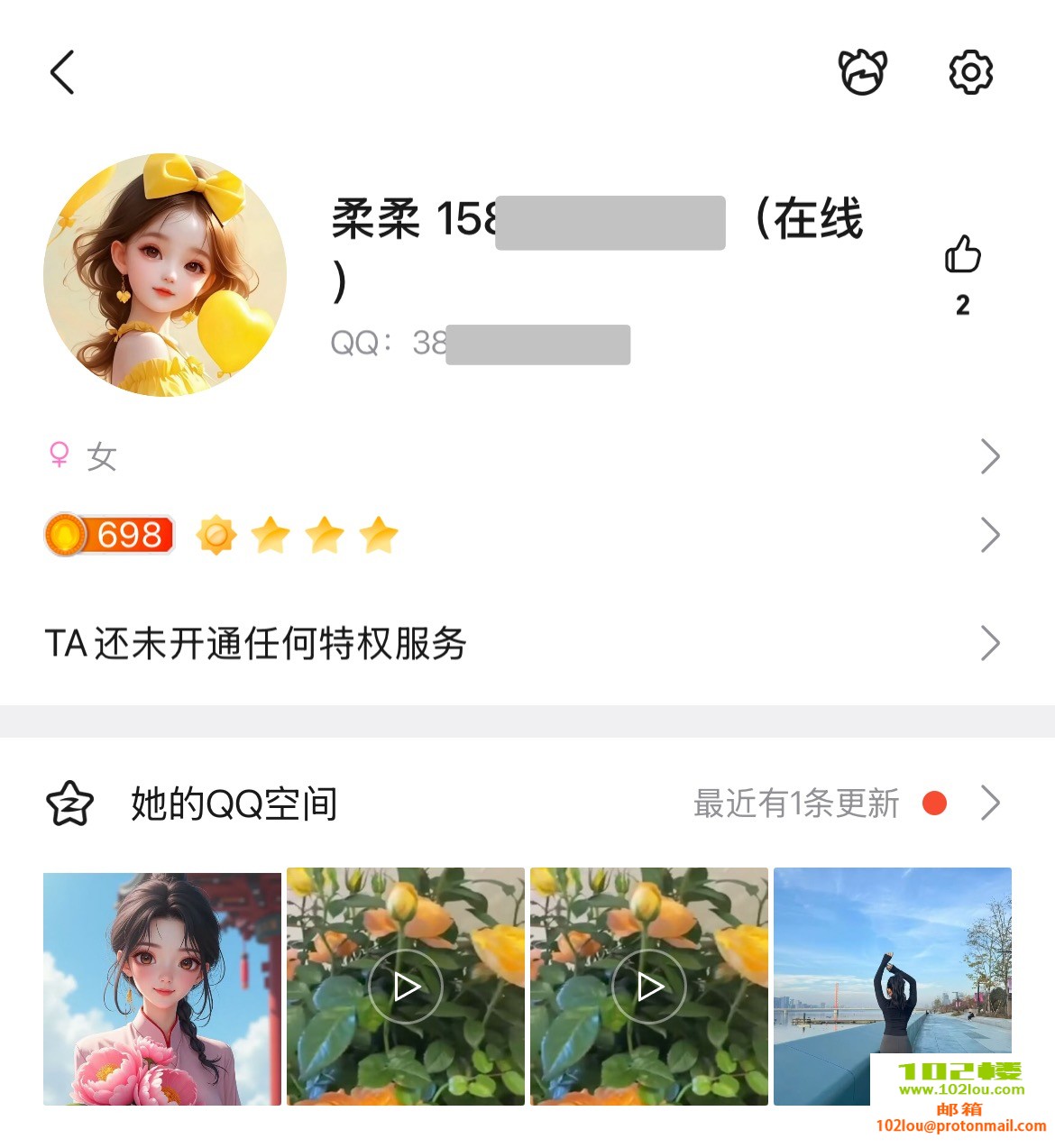1055x1148 pixels.
Task: Give the profile a thumbs-up like
Action: pos(962,255)
